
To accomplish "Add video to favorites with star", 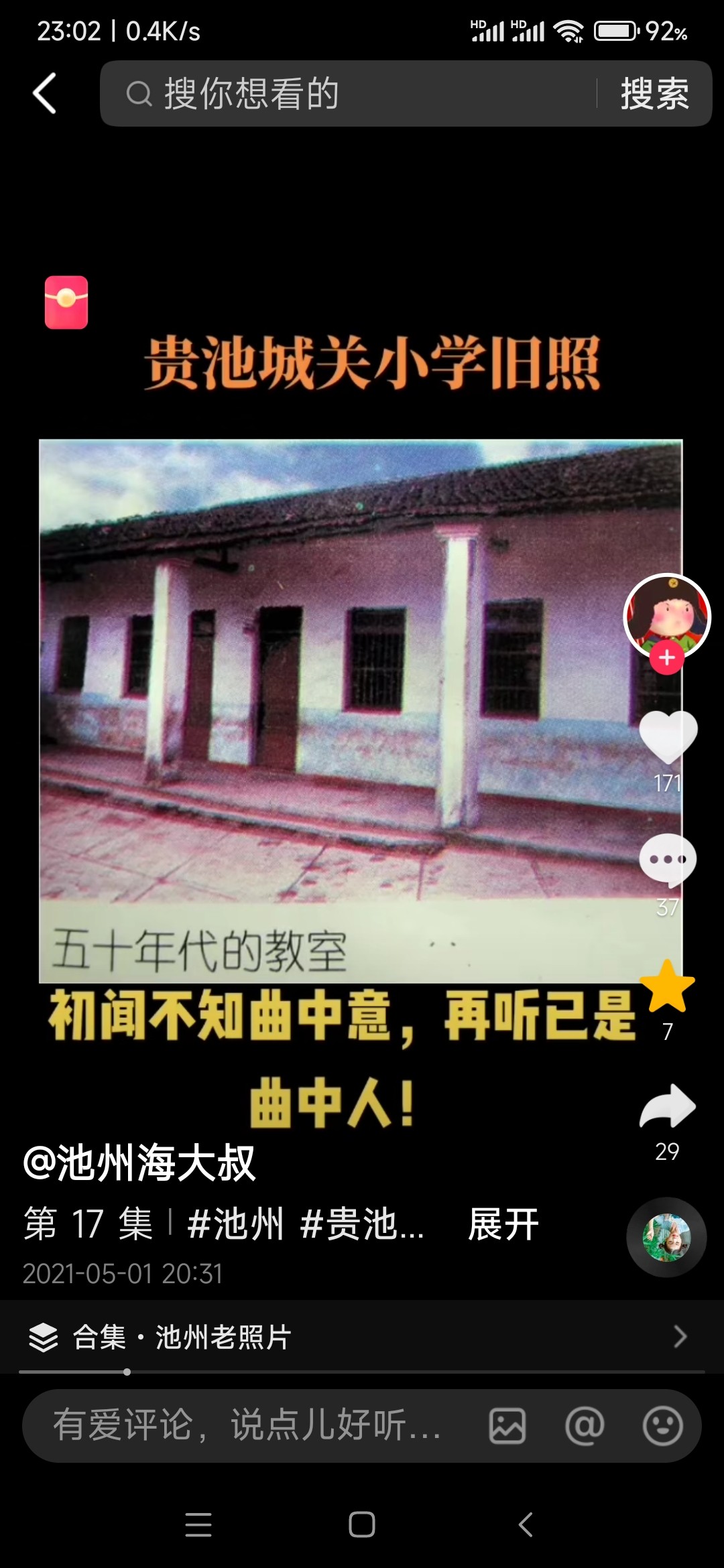I will tap(668, 986).
